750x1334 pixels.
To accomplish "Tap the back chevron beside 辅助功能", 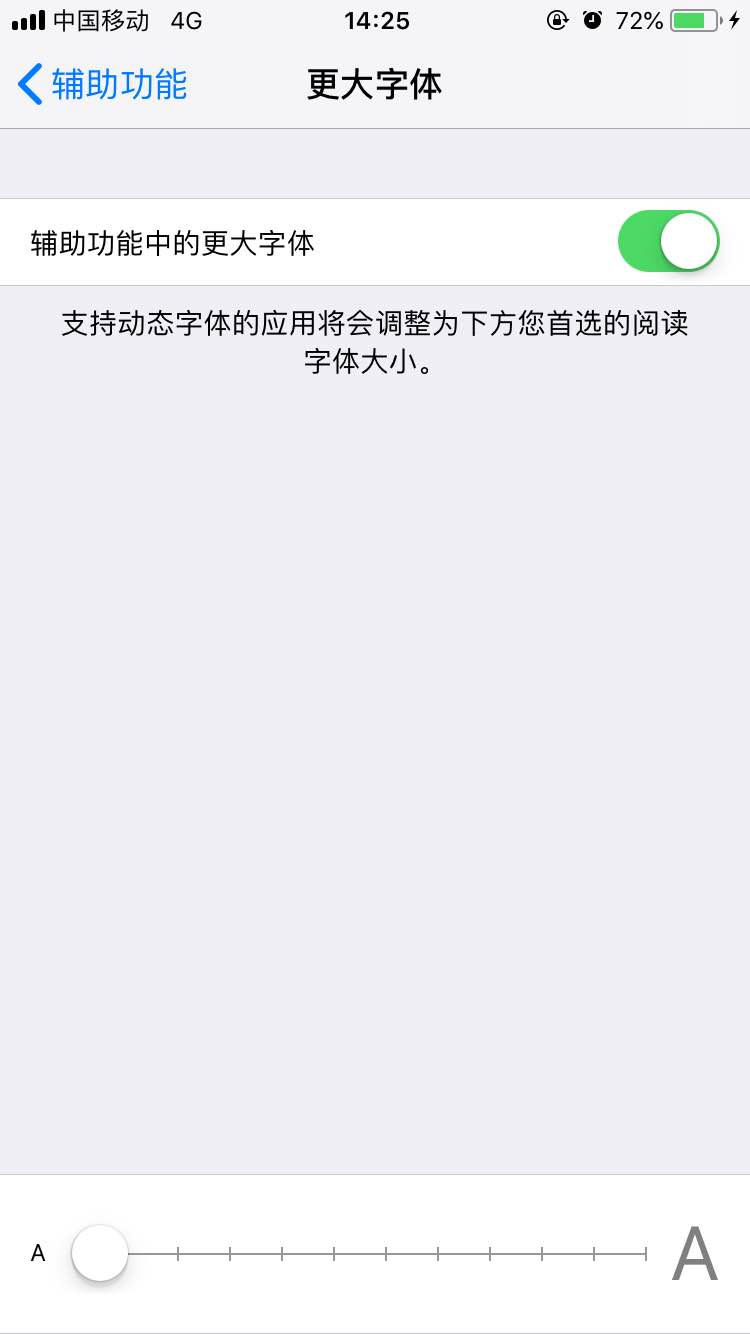I will pos(30,84).
